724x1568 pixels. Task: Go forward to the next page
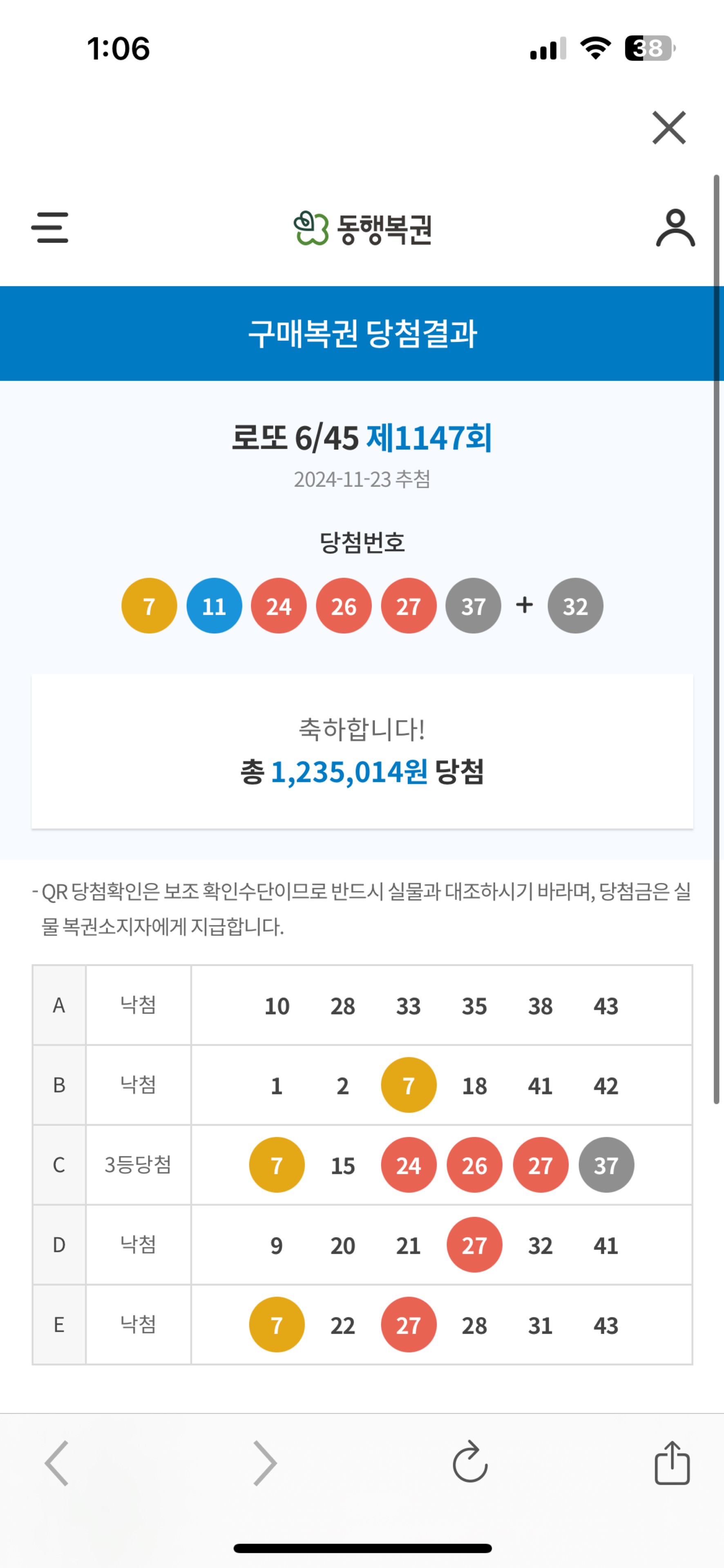tap(265, 1463)
